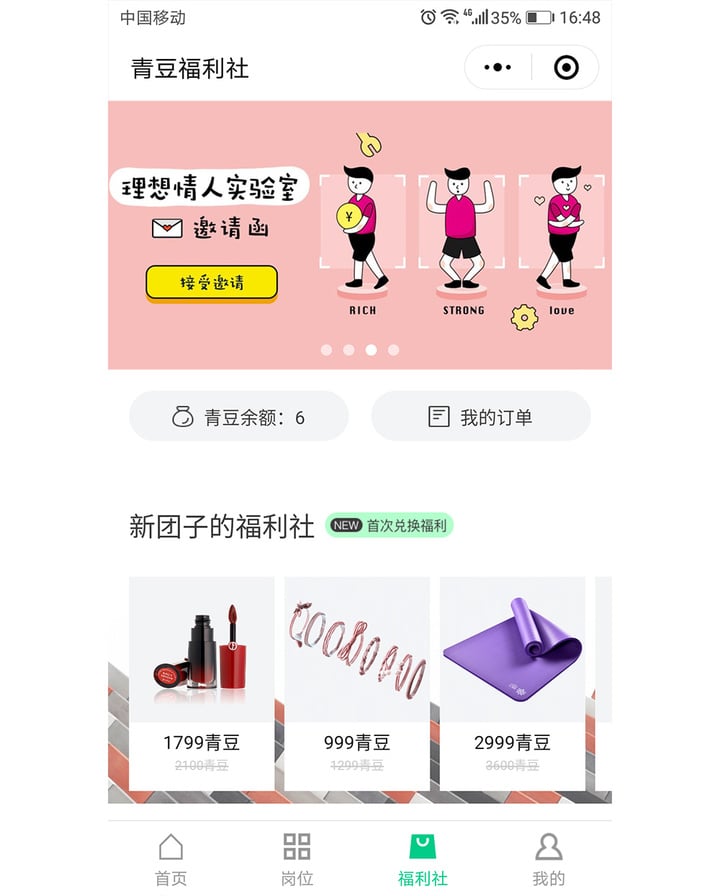The width and height of the screenshot is (720, 896).
Task: Tap the 接受邀请 button on the banner
Action: point(211,283)
